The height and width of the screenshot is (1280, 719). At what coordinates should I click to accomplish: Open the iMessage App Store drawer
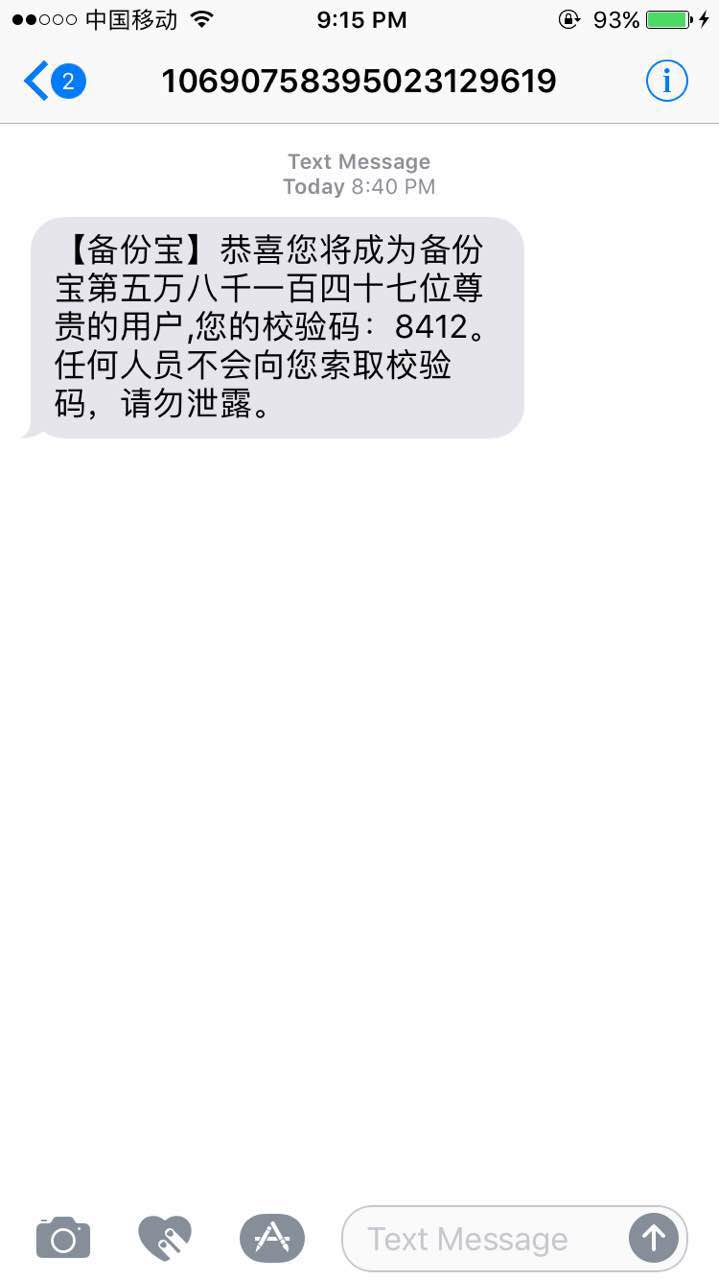[x=272, y=1239]
